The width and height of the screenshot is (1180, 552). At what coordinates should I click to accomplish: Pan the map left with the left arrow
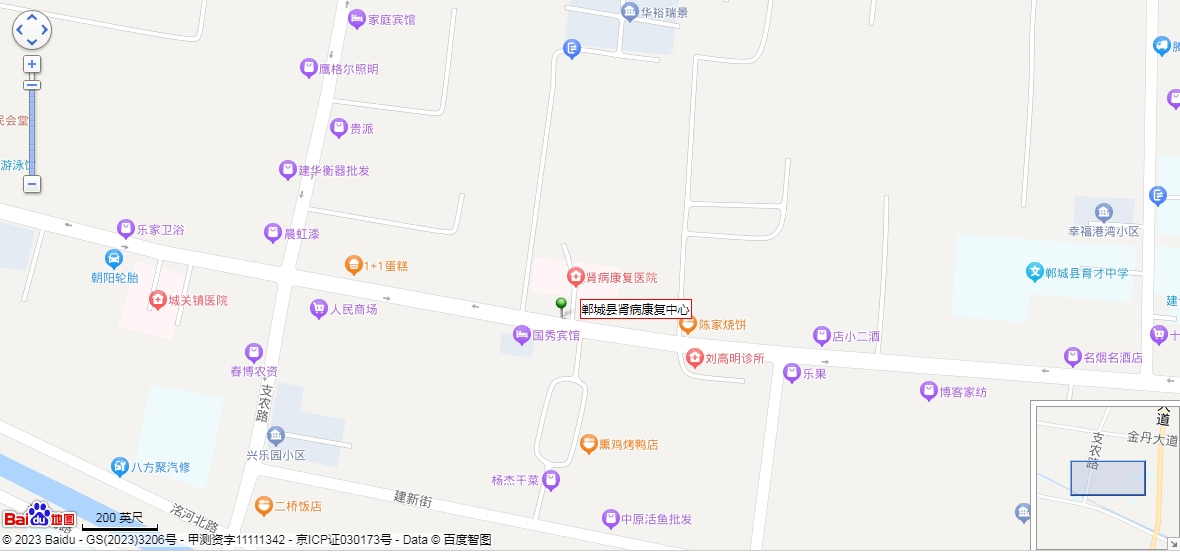pyautogui.click(x=20, y=30)
